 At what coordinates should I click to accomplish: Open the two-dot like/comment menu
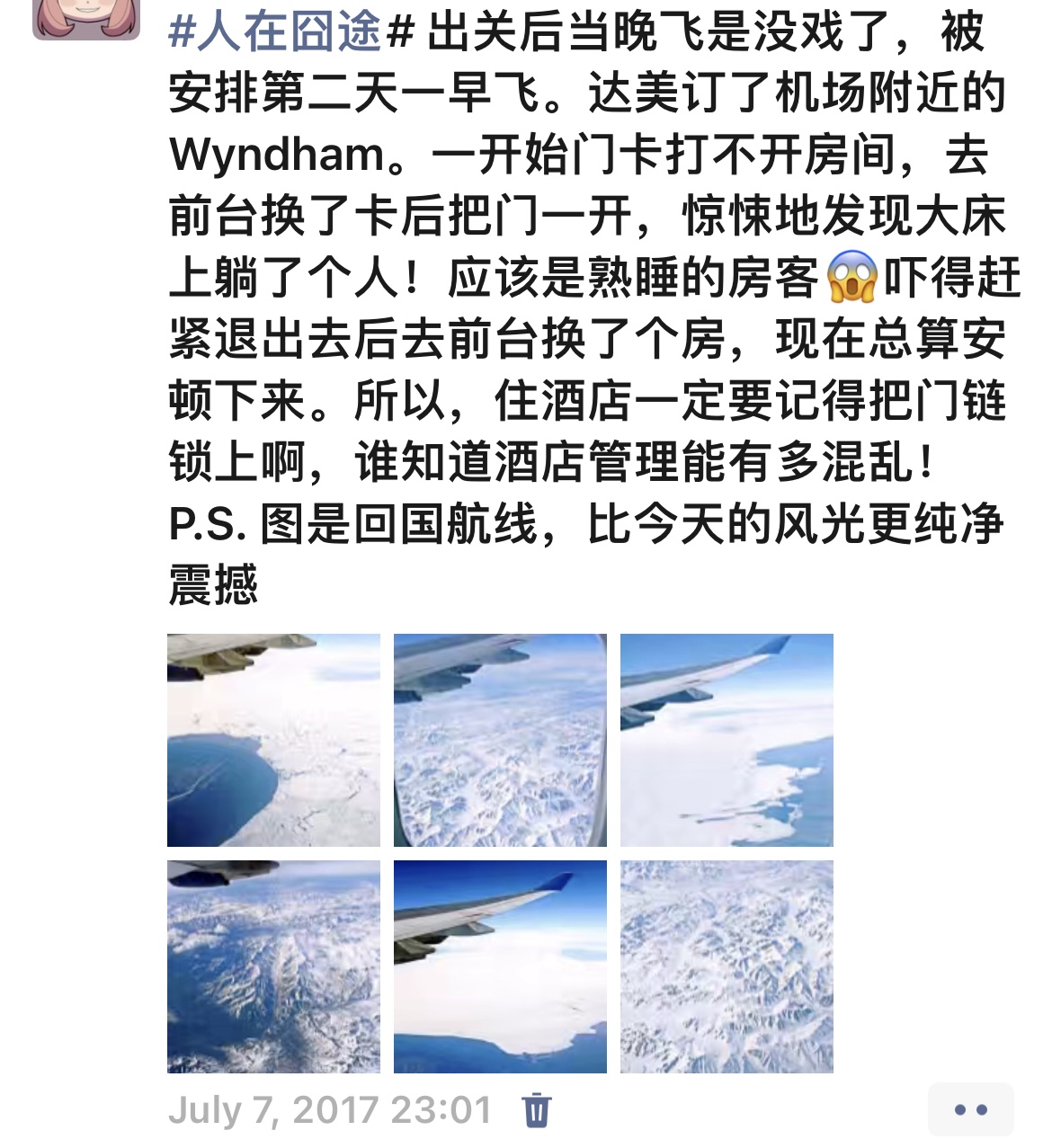pyautogui.click(x=970, y=1110)
